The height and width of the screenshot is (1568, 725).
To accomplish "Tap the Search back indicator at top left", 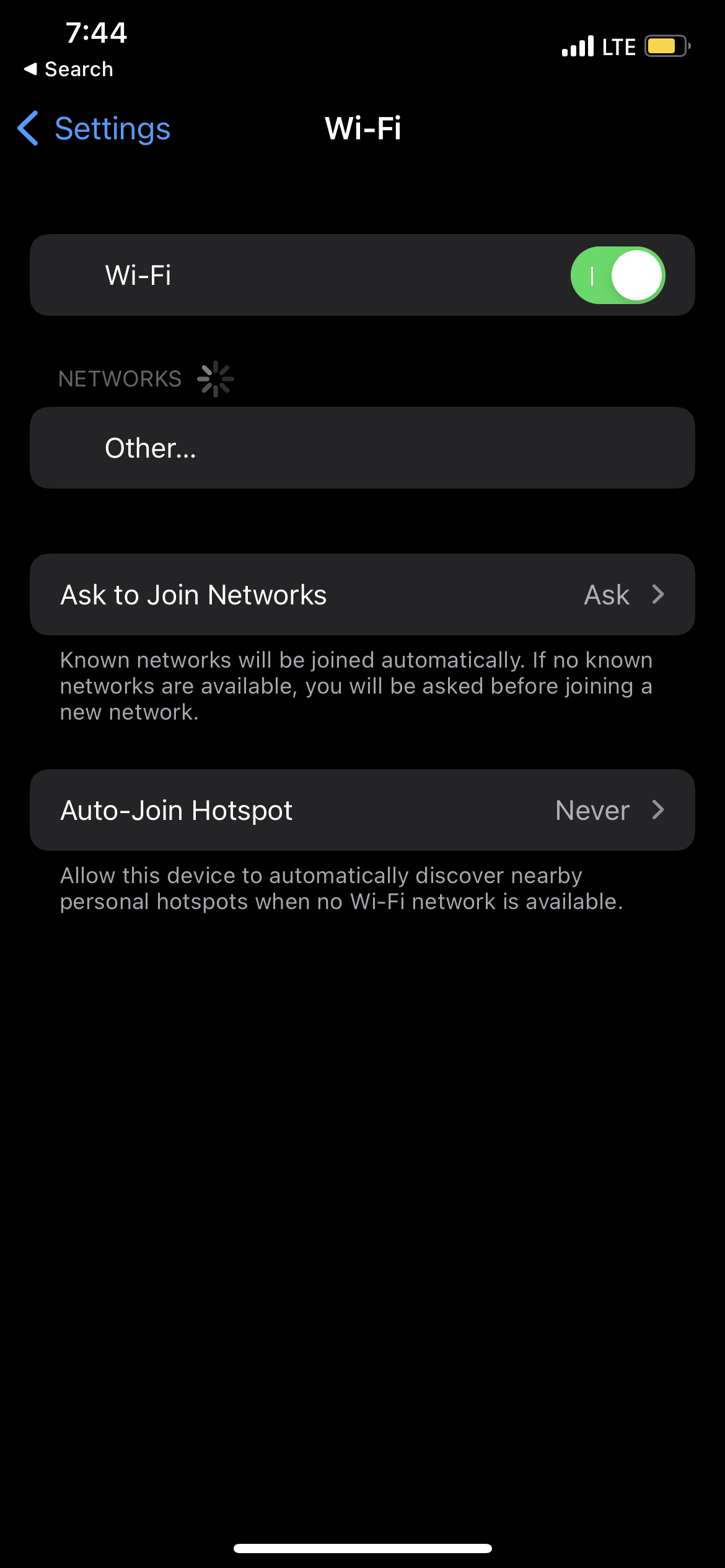I will click(69, 69).
